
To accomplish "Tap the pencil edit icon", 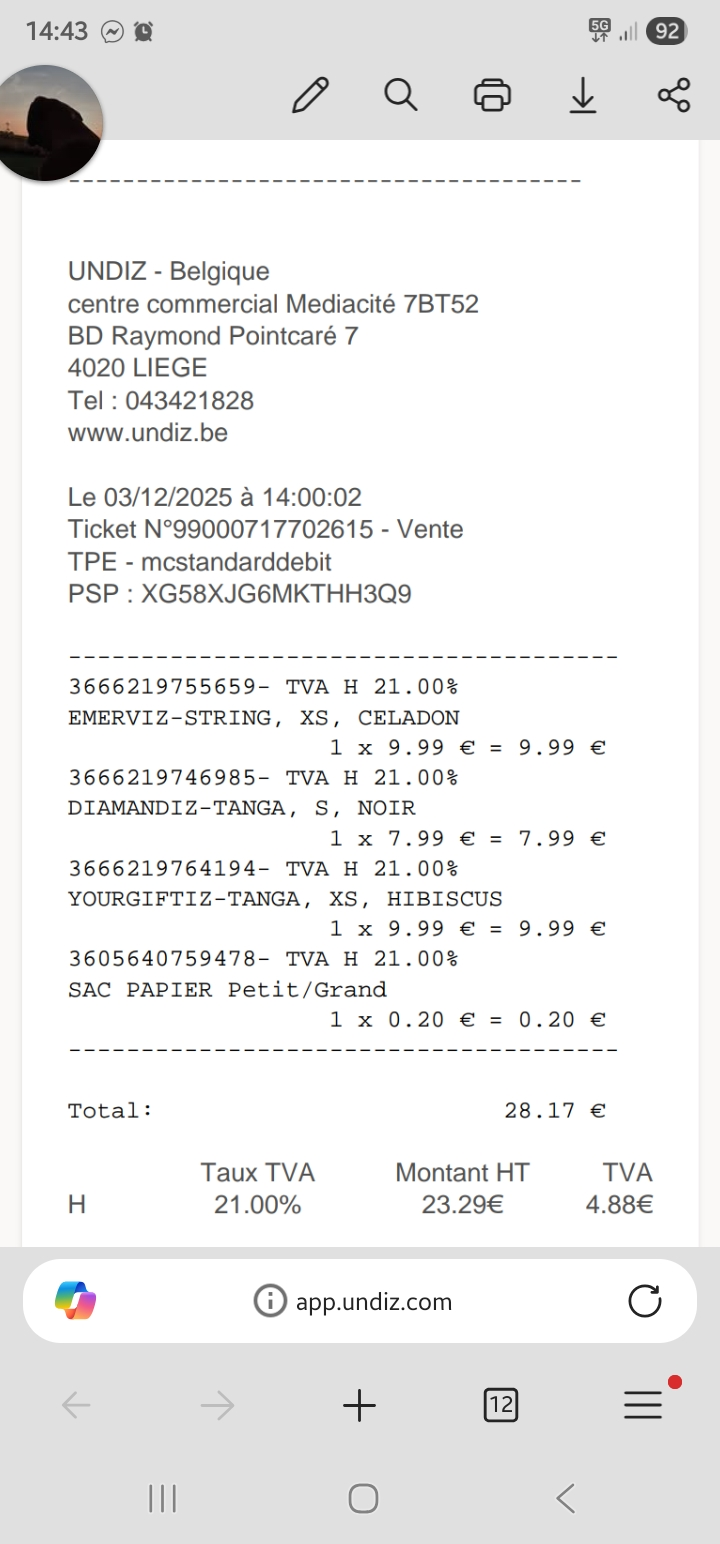I will coord(311,96).
